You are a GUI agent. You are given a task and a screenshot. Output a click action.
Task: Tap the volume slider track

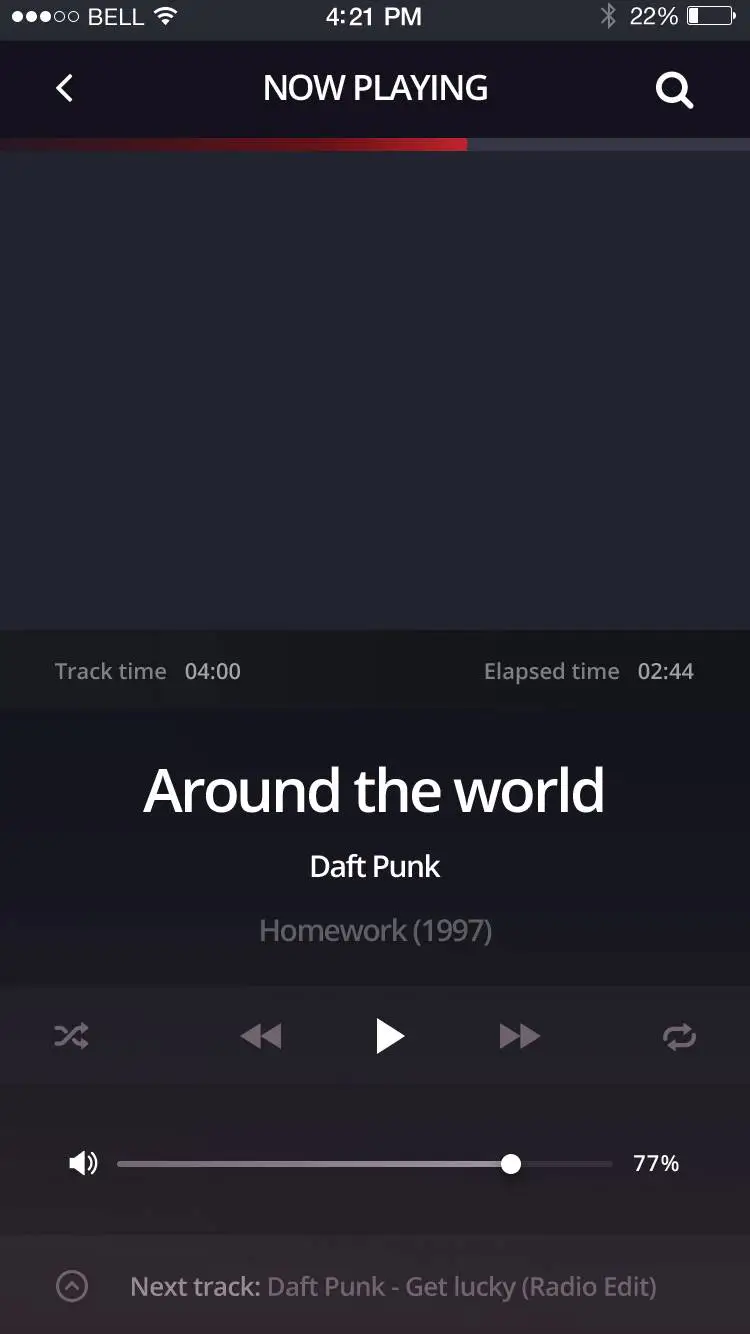point(365,1164)
